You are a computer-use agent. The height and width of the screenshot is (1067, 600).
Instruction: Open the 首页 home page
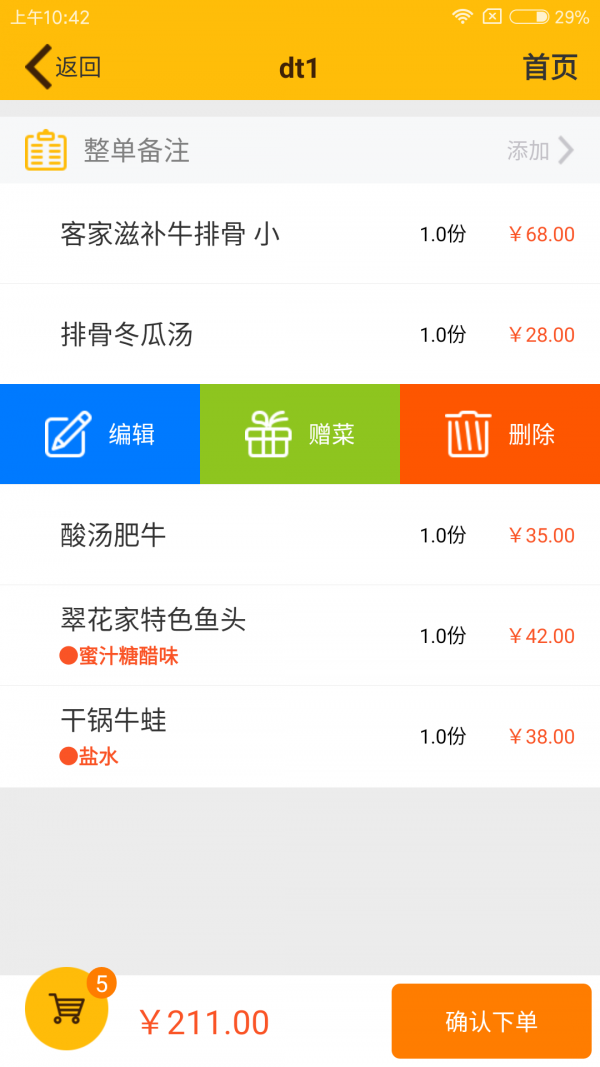click(550, 67)
